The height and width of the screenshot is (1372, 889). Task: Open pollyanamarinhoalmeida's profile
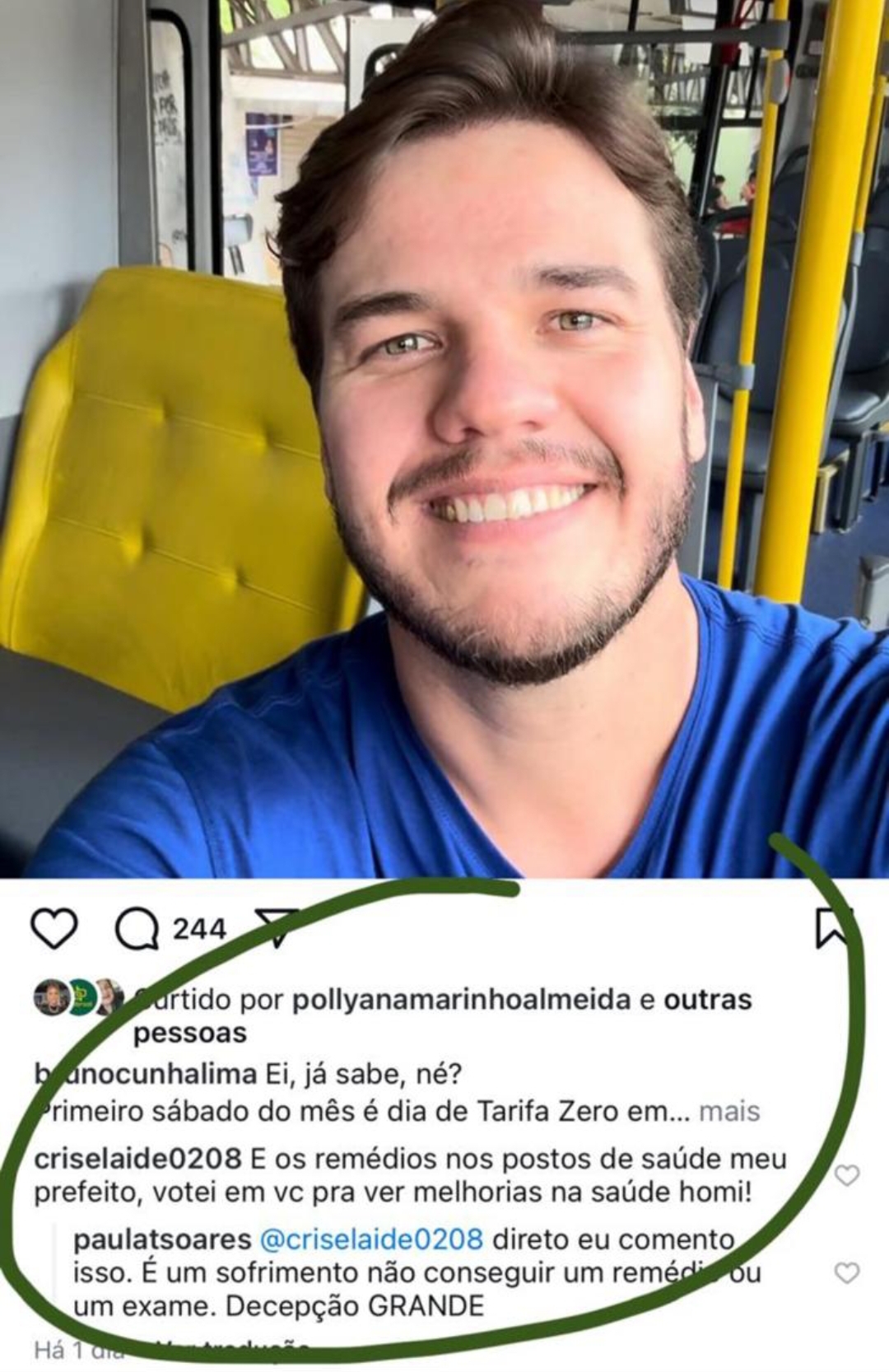click(461, 1000)
